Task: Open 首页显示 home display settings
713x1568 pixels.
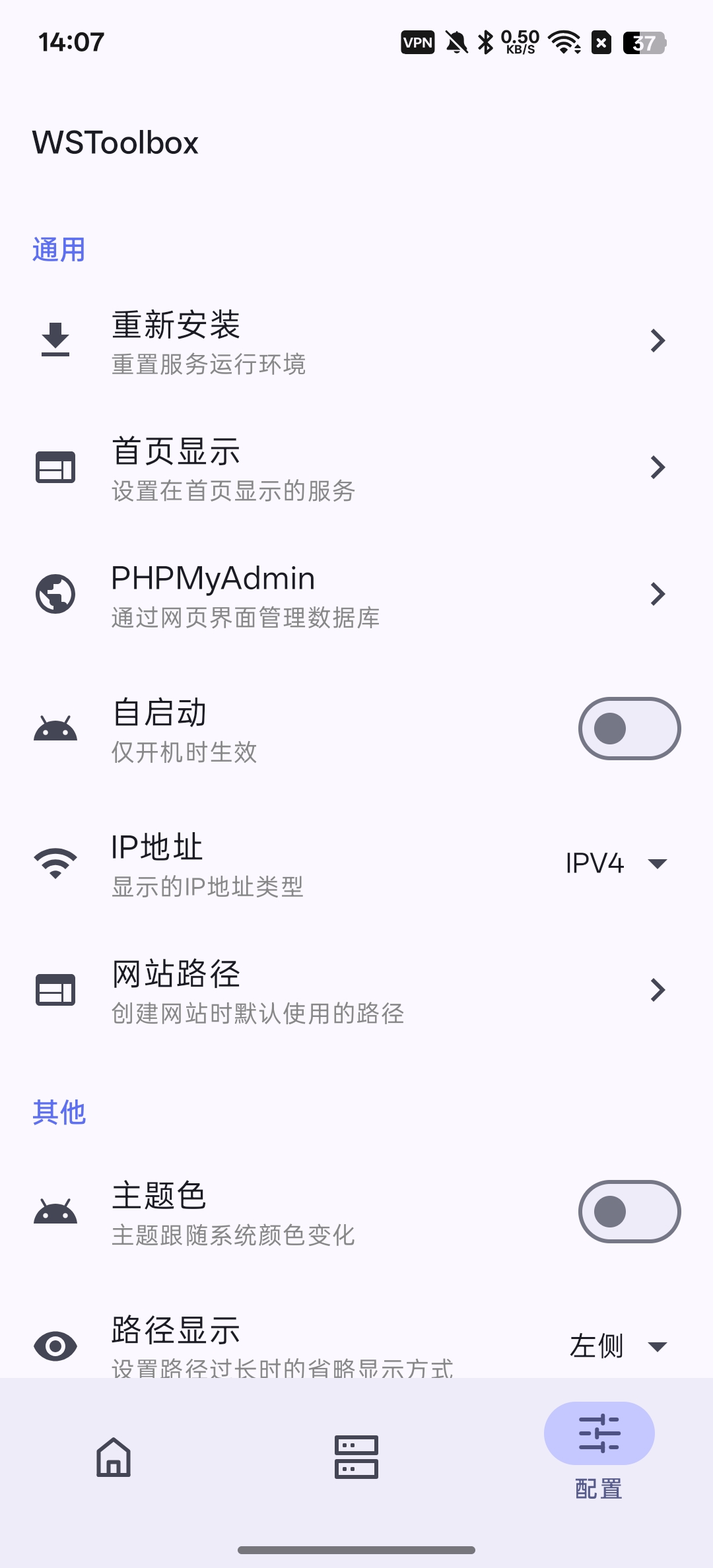Action: [356, 467]
